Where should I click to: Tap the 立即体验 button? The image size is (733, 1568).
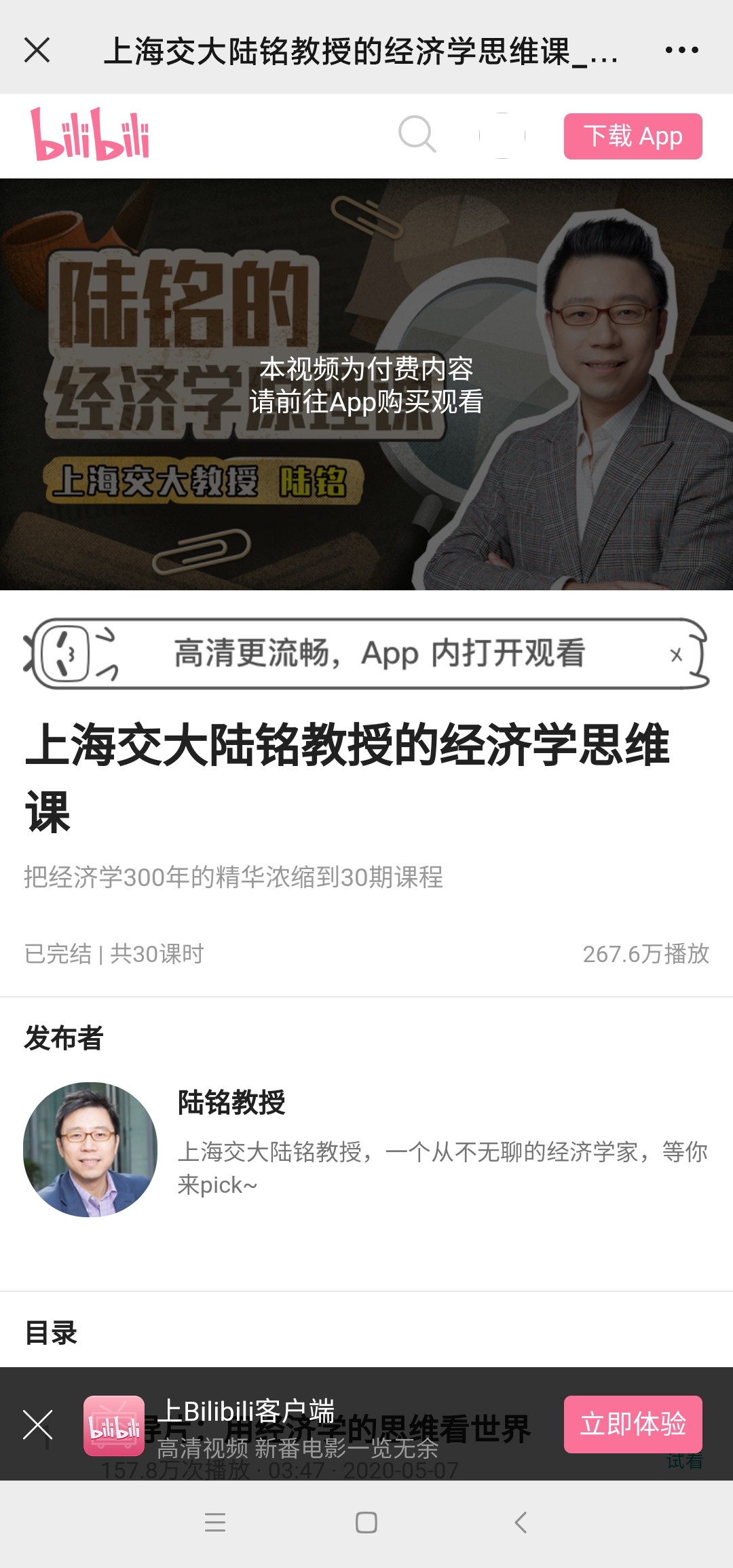point(633,1424)
